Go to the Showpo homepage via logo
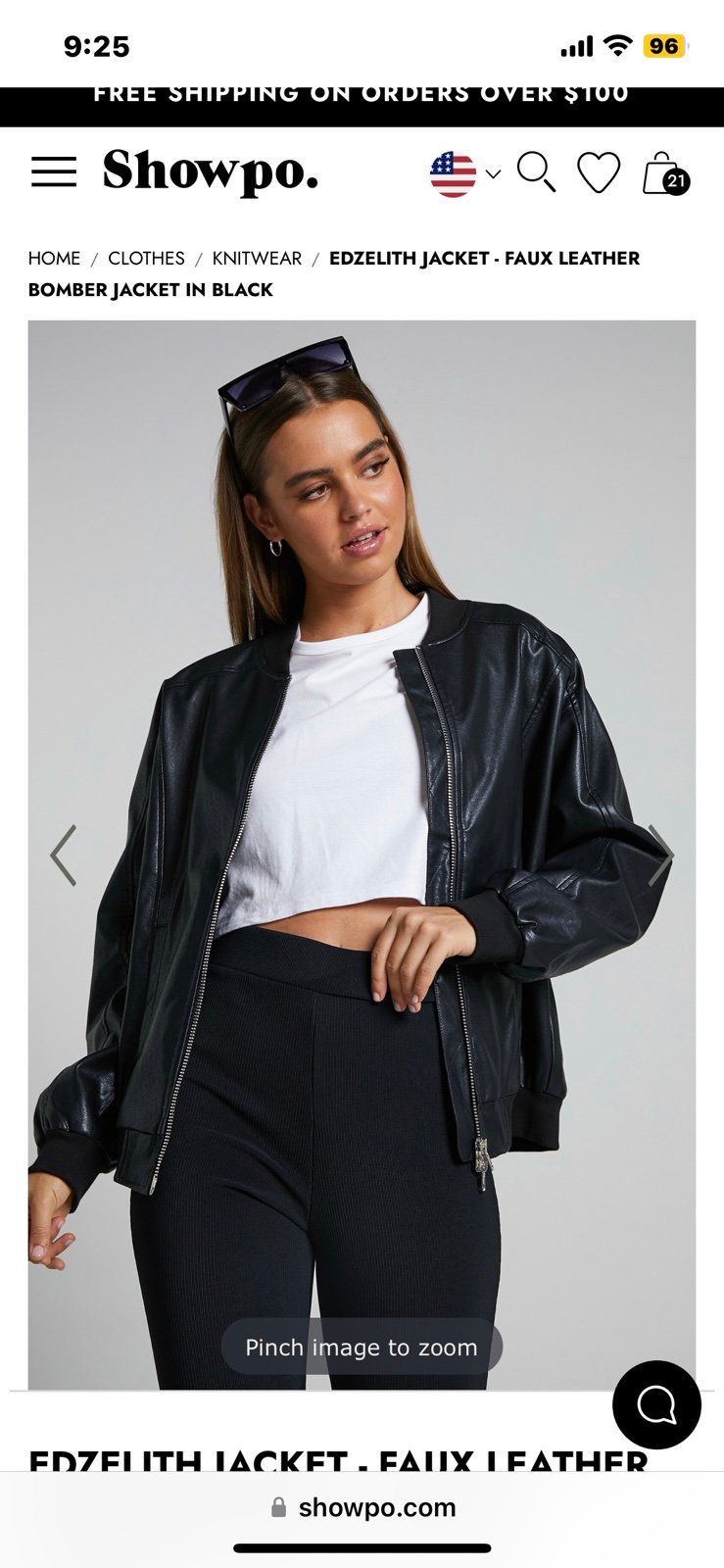 point(211,171)
